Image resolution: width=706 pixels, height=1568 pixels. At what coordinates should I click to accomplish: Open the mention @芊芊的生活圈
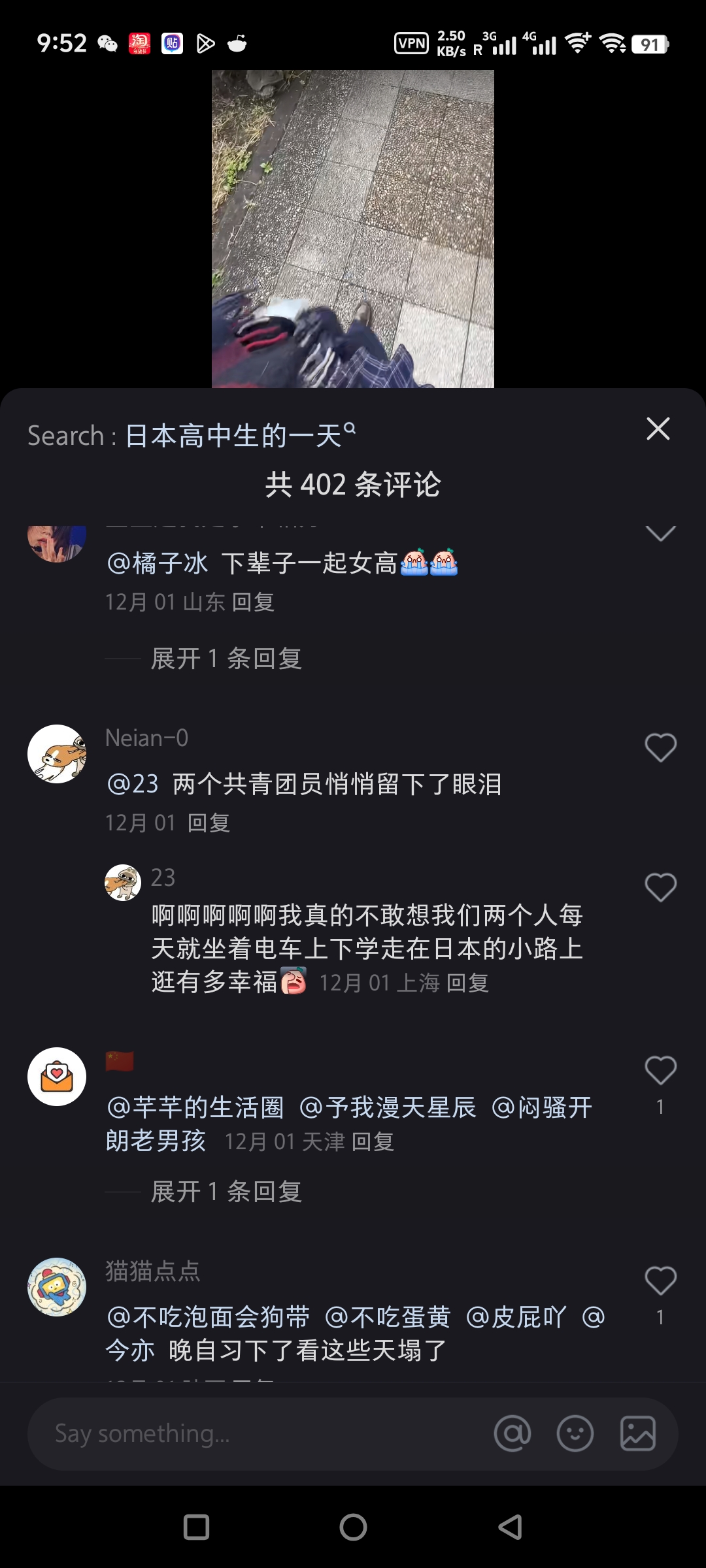pyautogui.click(x=195, y=1107)
